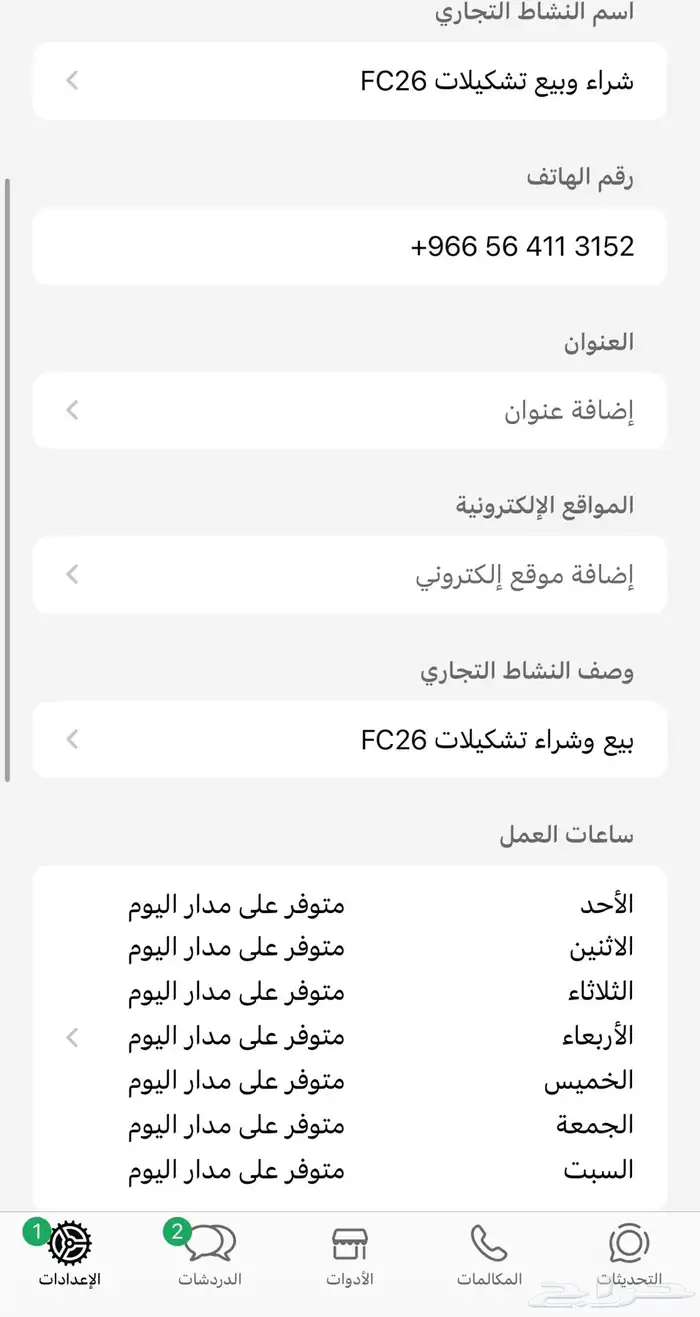Go to the الدردشات tab
Image resolution: width=700 pixels, height=1317 pixels.
pyautogui.click(x=210, y=1256)
